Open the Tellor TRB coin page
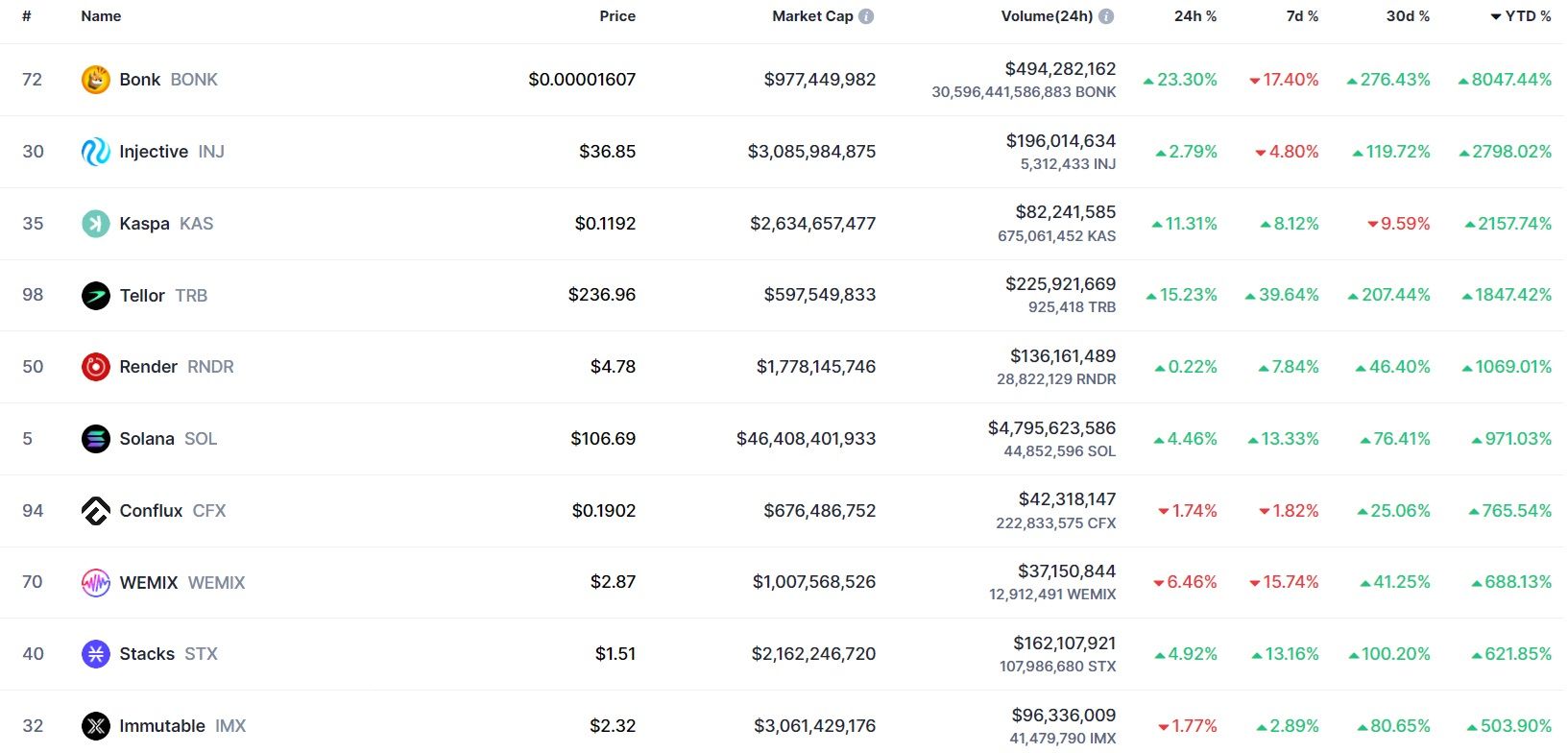1568x753 pixels. coord(142,295)
